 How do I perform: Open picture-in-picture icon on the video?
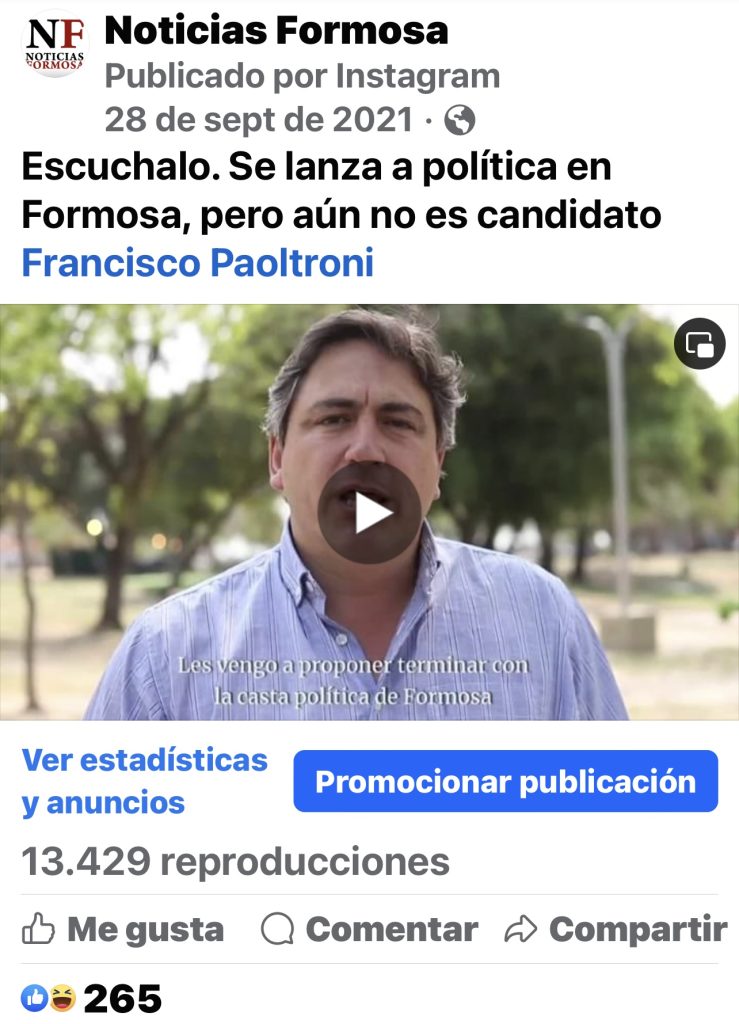click(699, 345)
